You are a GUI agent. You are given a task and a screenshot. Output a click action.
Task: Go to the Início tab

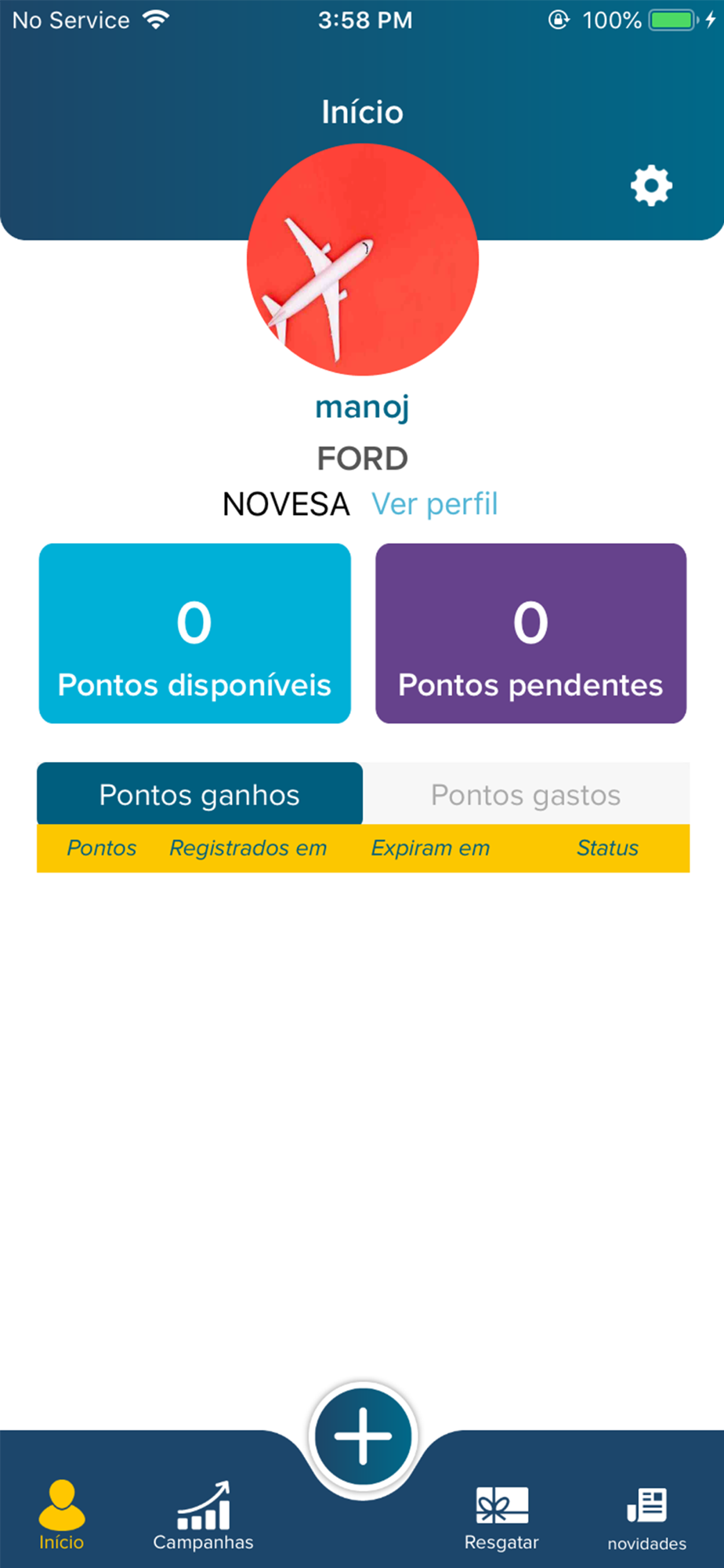click(62, 1515)
